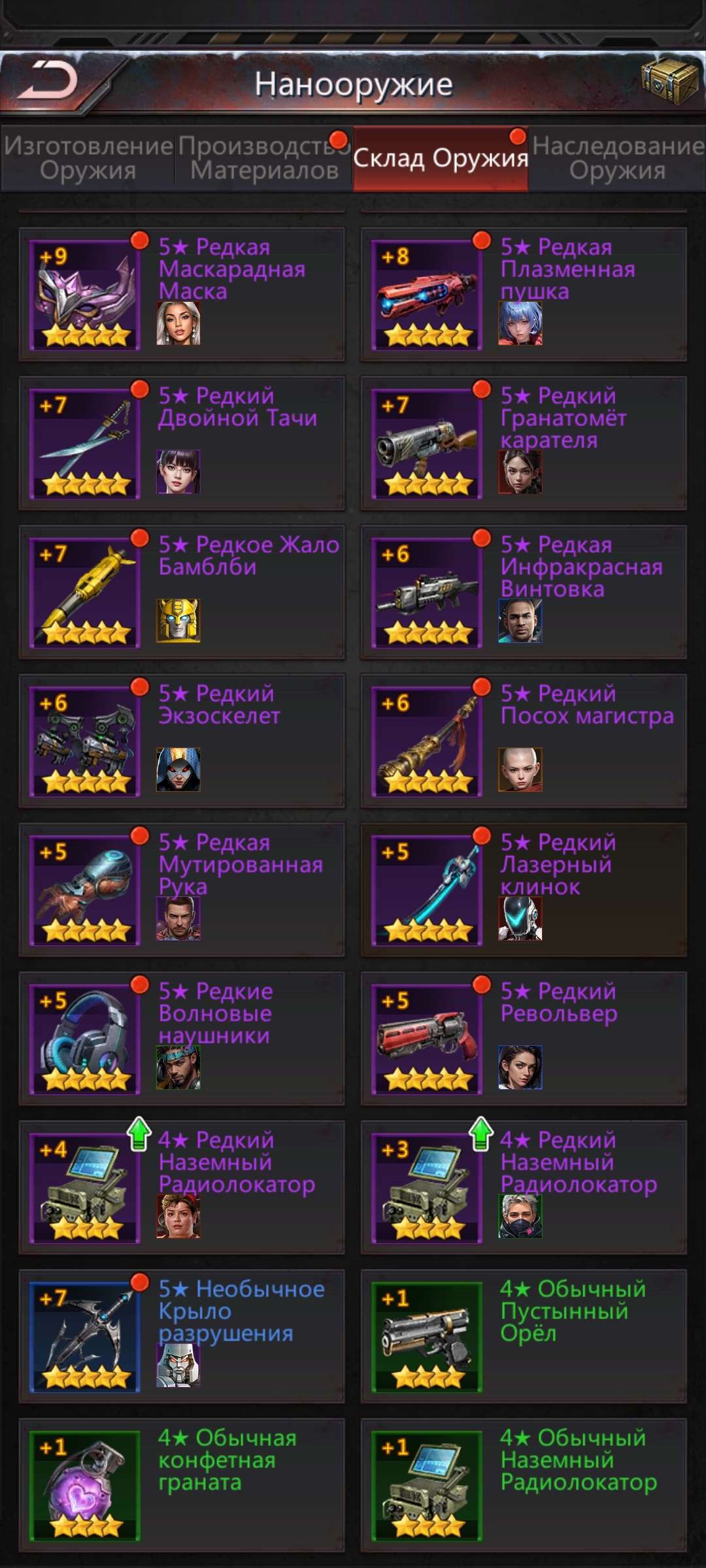The height and width of the screenshot is (1568, 706).
Task: Open the Волновые наушники item
Action: point(182,1039)
